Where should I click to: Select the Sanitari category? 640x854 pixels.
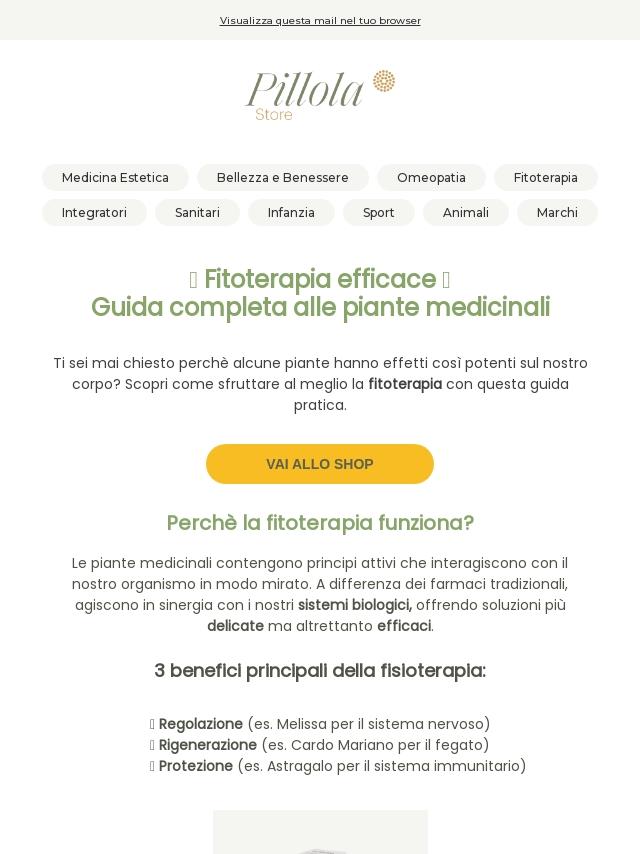[197, 212]
